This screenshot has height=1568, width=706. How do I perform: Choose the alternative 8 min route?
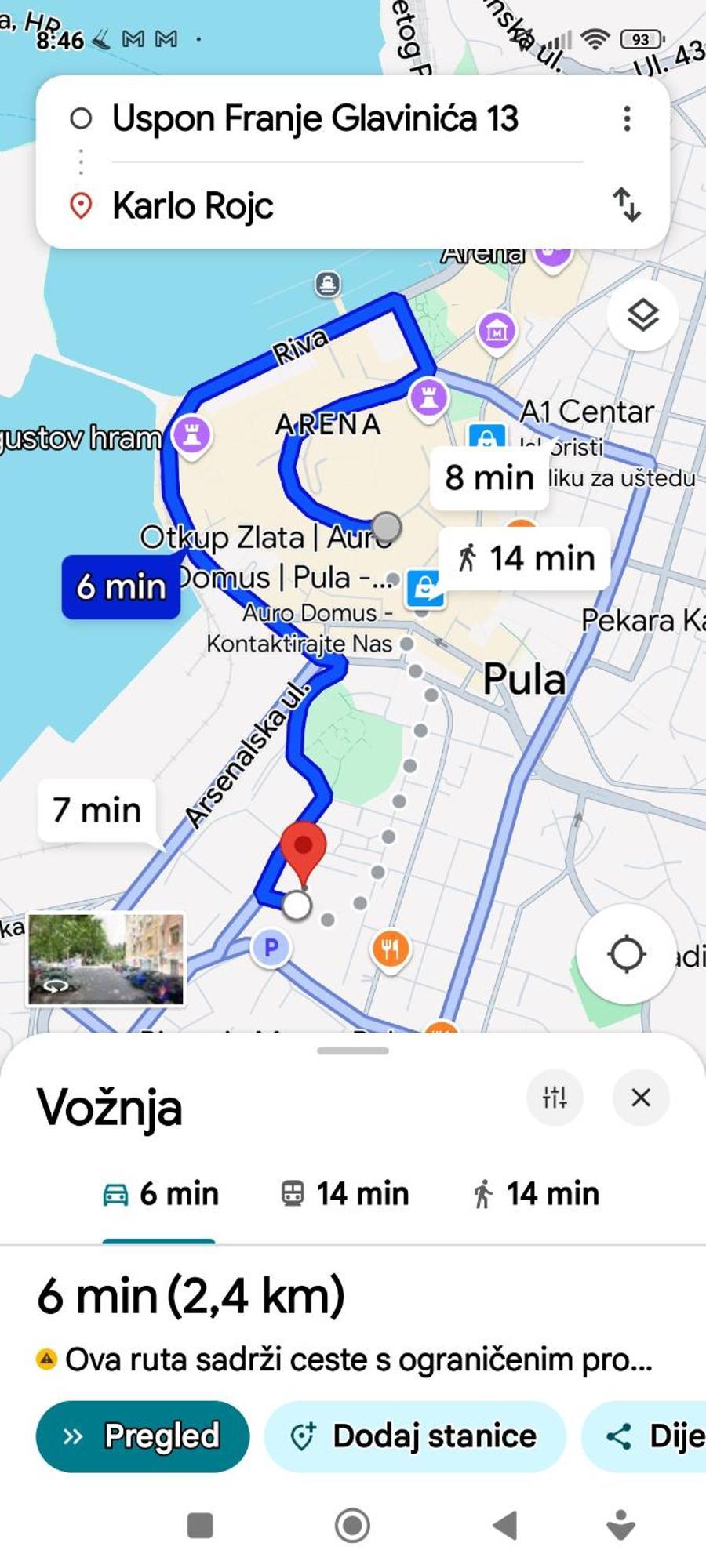[489, 477]
